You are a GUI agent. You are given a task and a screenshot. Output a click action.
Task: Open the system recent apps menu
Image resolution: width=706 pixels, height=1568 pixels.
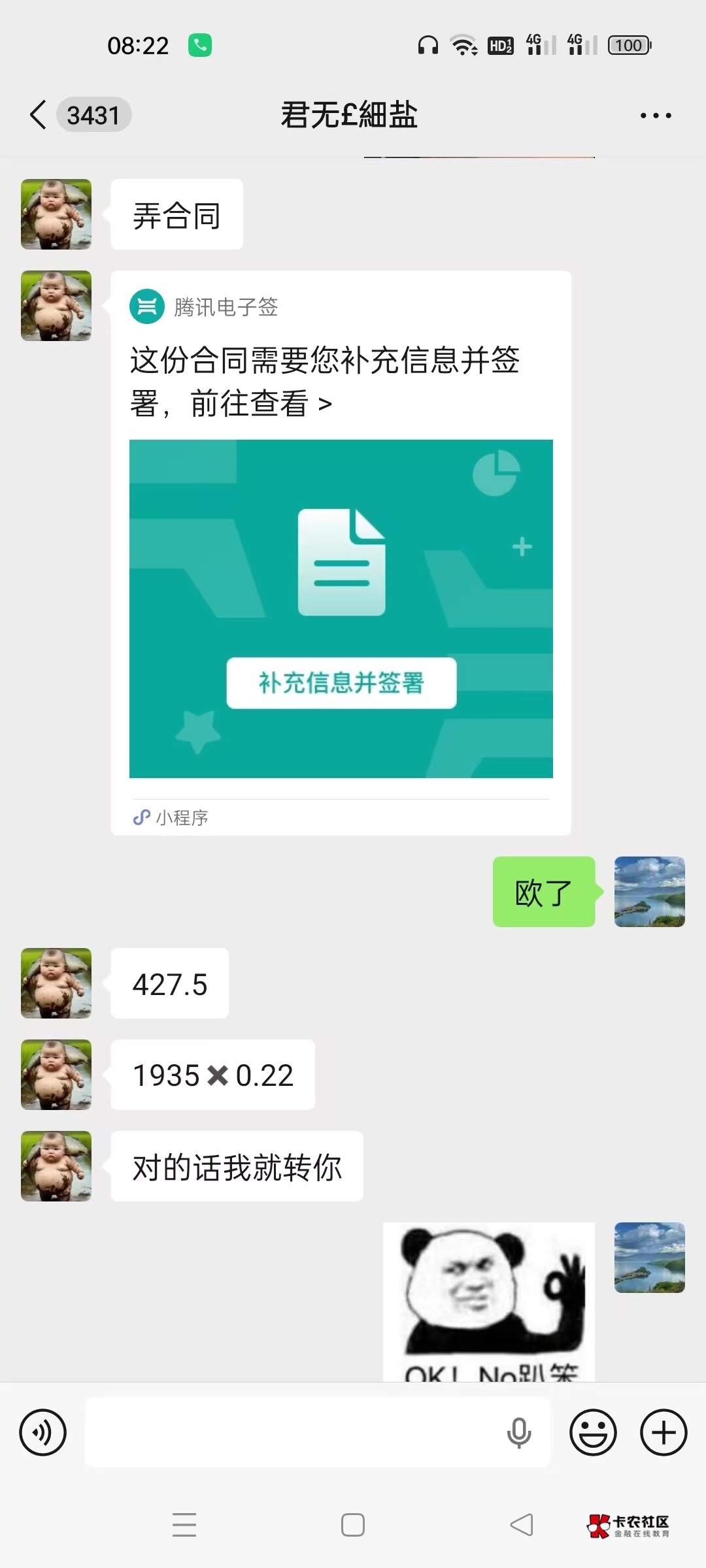tap(184, 1524)
